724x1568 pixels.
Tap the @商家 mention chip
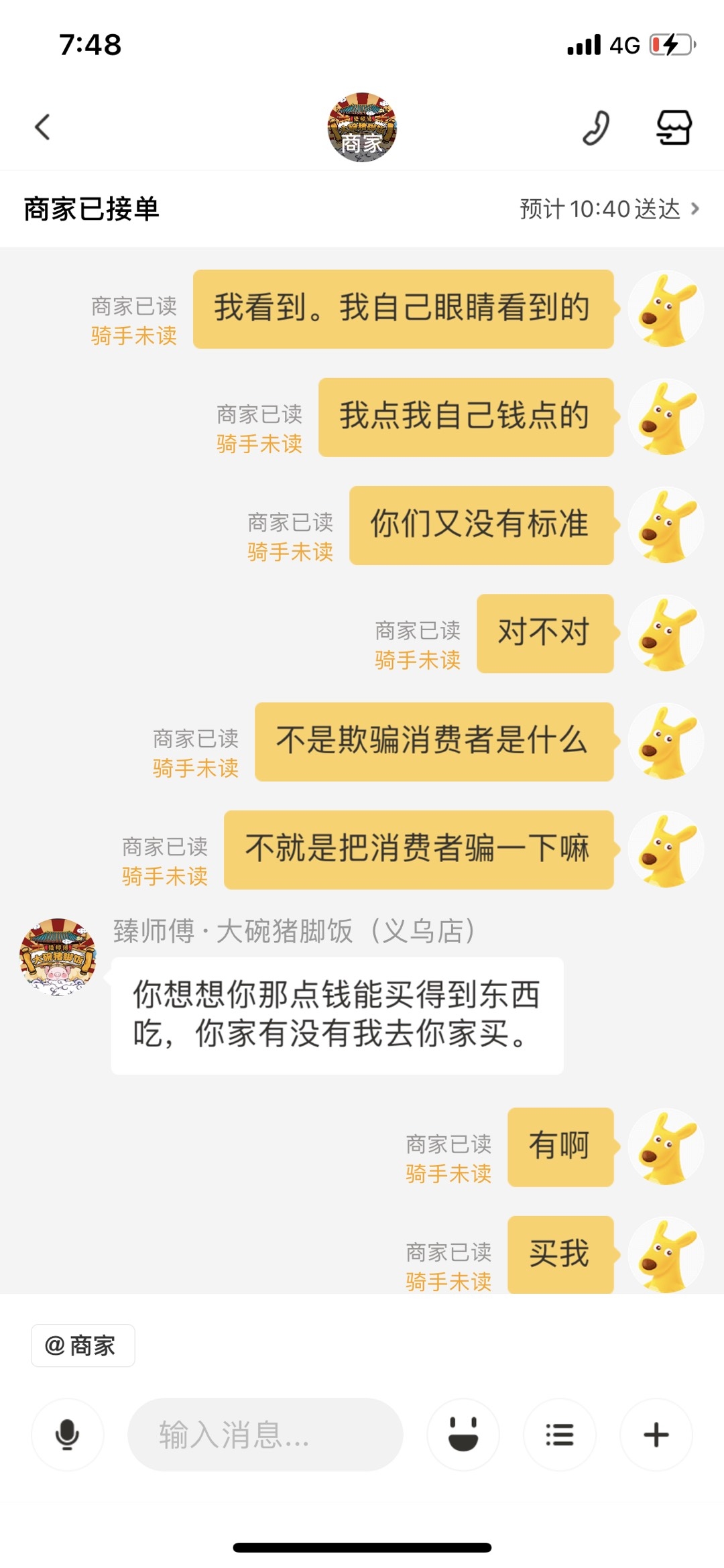tap(82, 1345)
